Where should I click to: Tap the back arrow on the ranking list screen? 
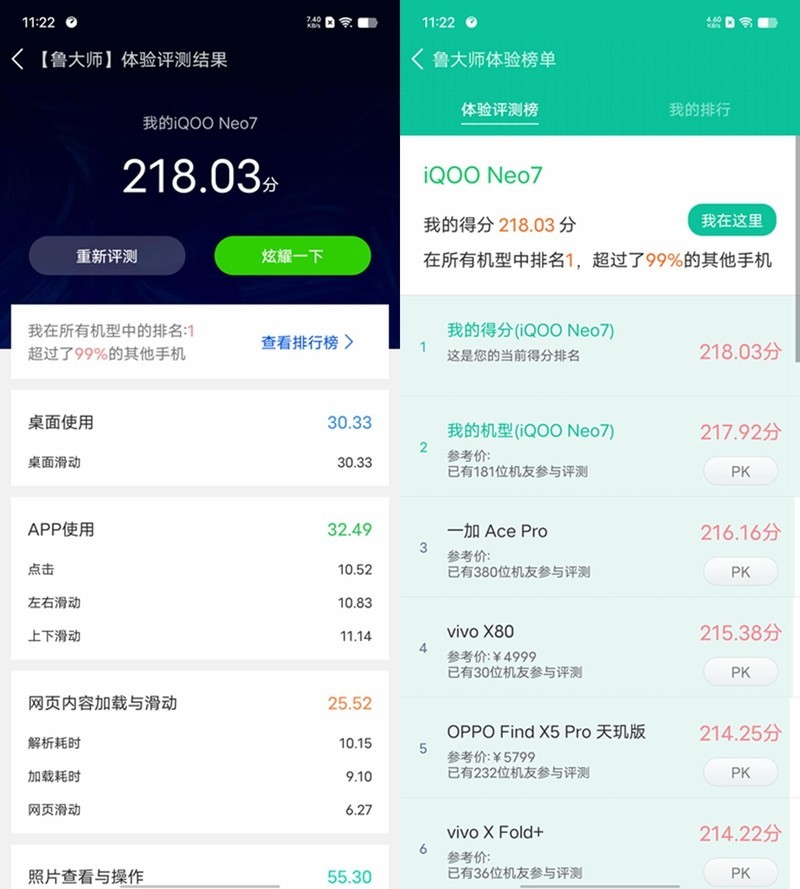(418, 60)
